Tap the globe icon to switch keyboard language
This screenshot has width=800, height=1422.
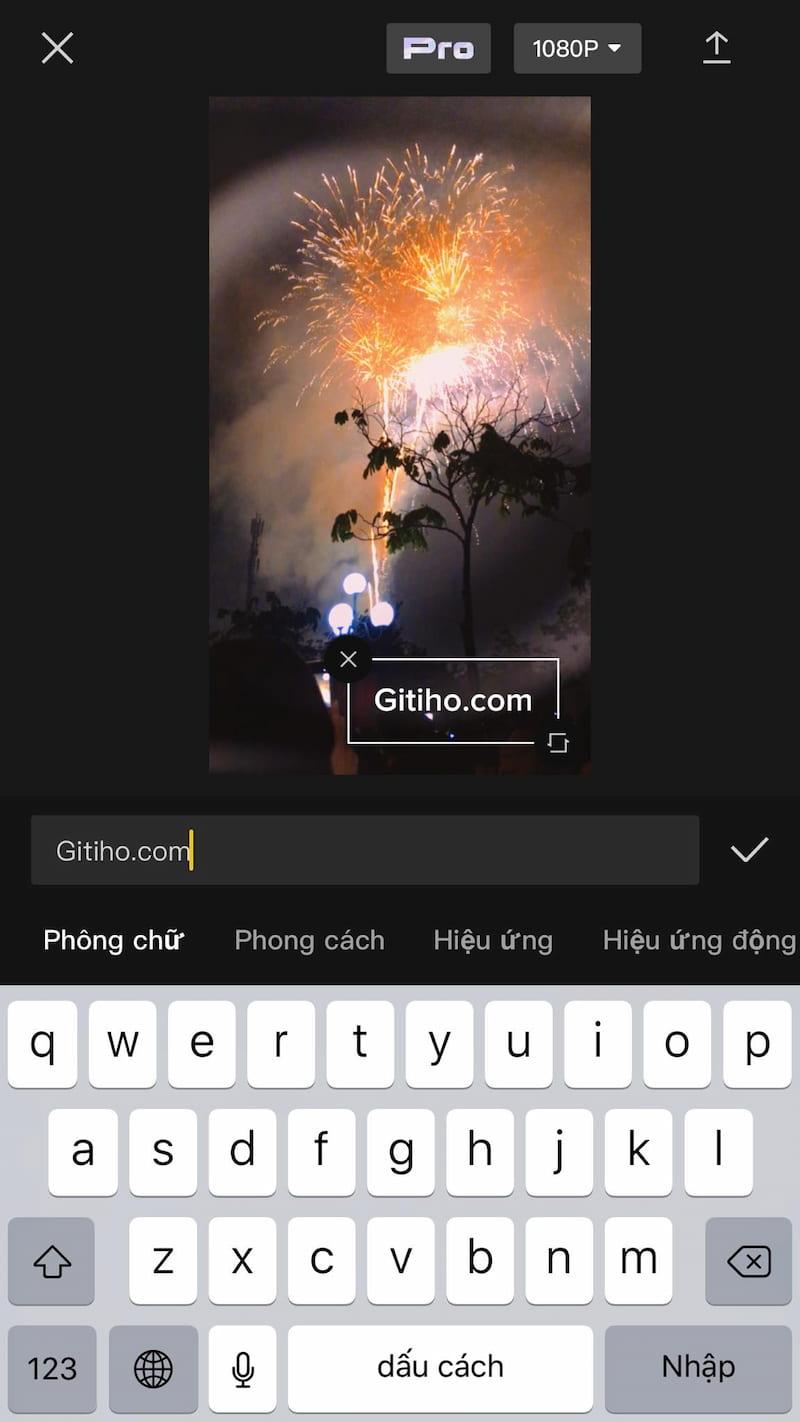pyautogui.click(x=152, y=1368)
